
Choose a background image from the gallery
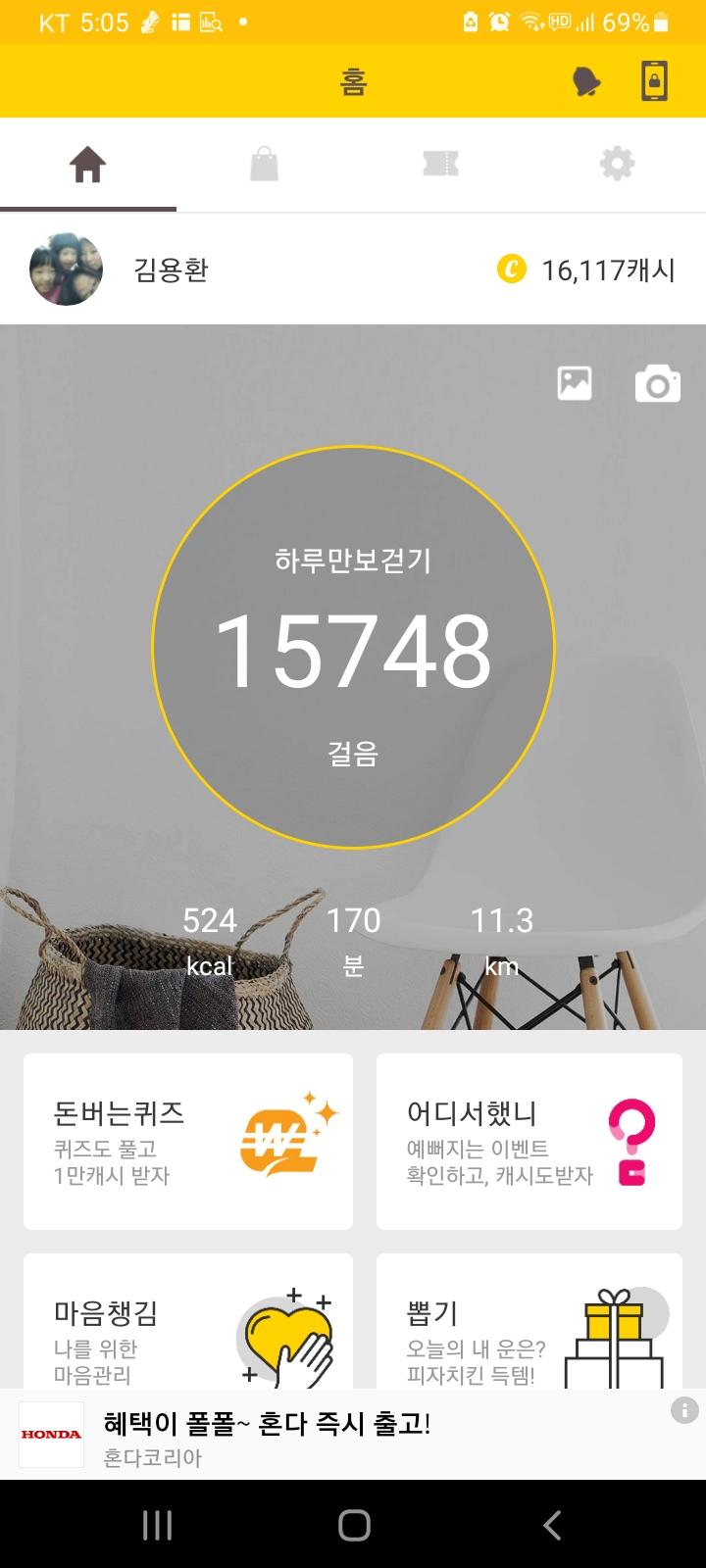pos(575,383)
